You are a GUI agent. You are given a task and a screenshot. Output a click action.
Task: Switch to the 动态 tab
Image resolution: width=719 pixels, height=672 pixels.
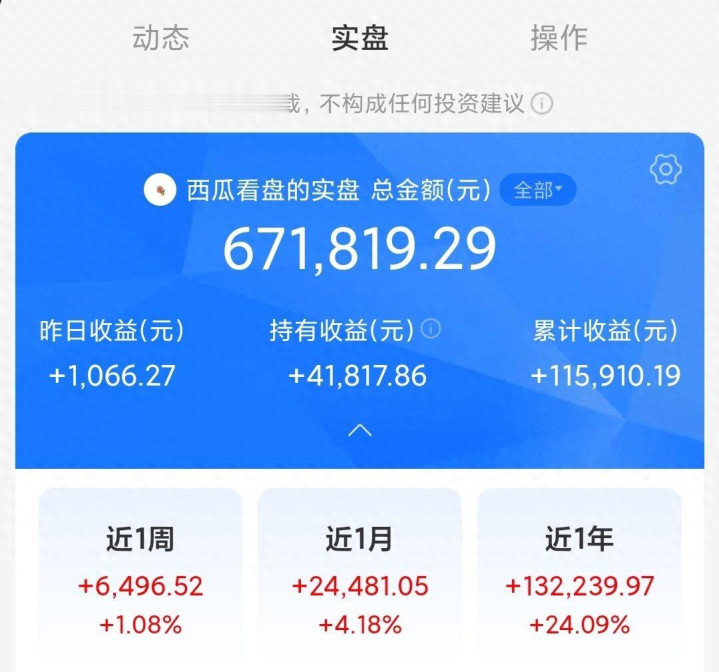pos(160,38)
